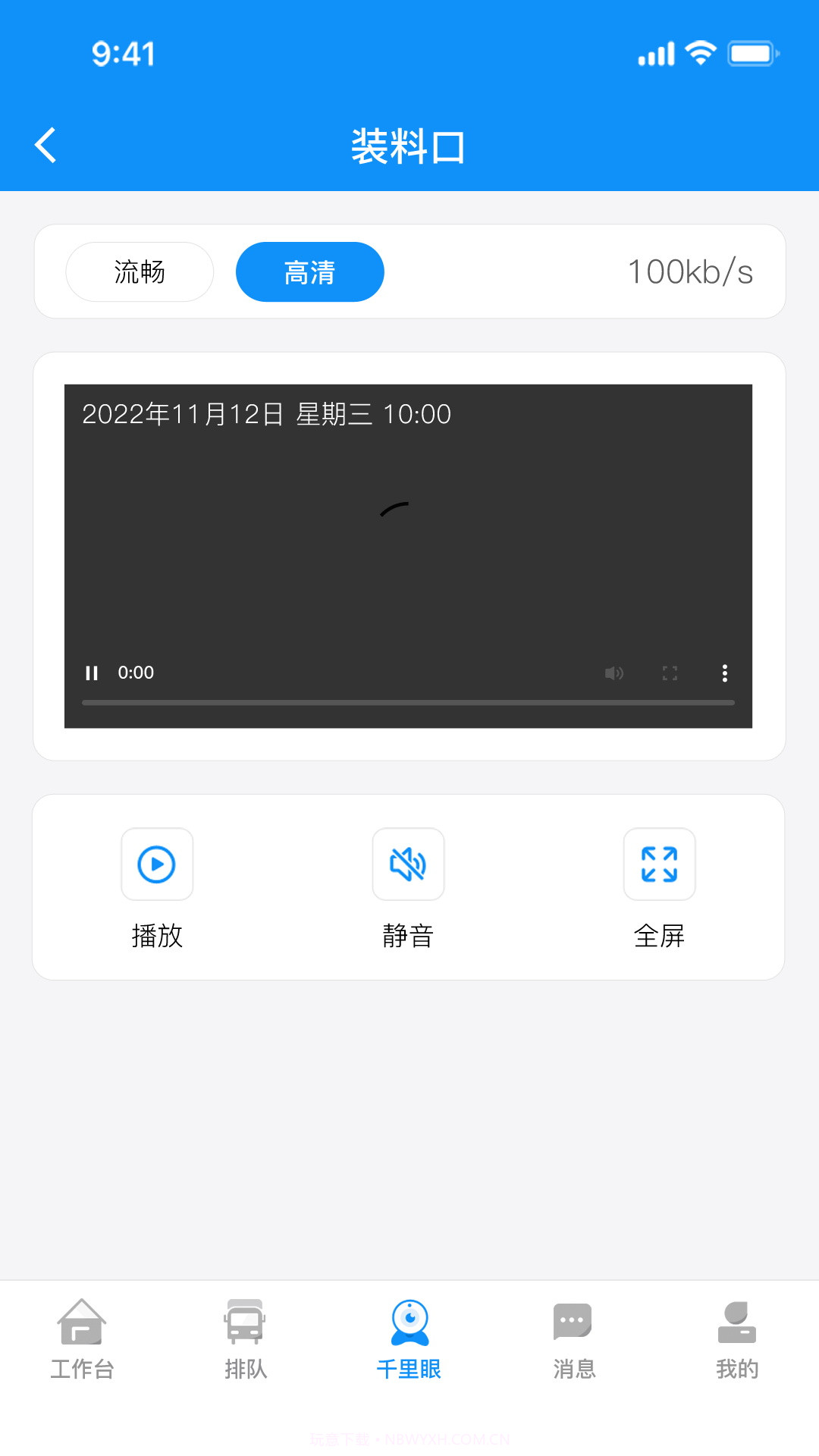Click the 播放 play icon
The width and height of the screenshot is (819, 1456).
(x=157, y=864)
